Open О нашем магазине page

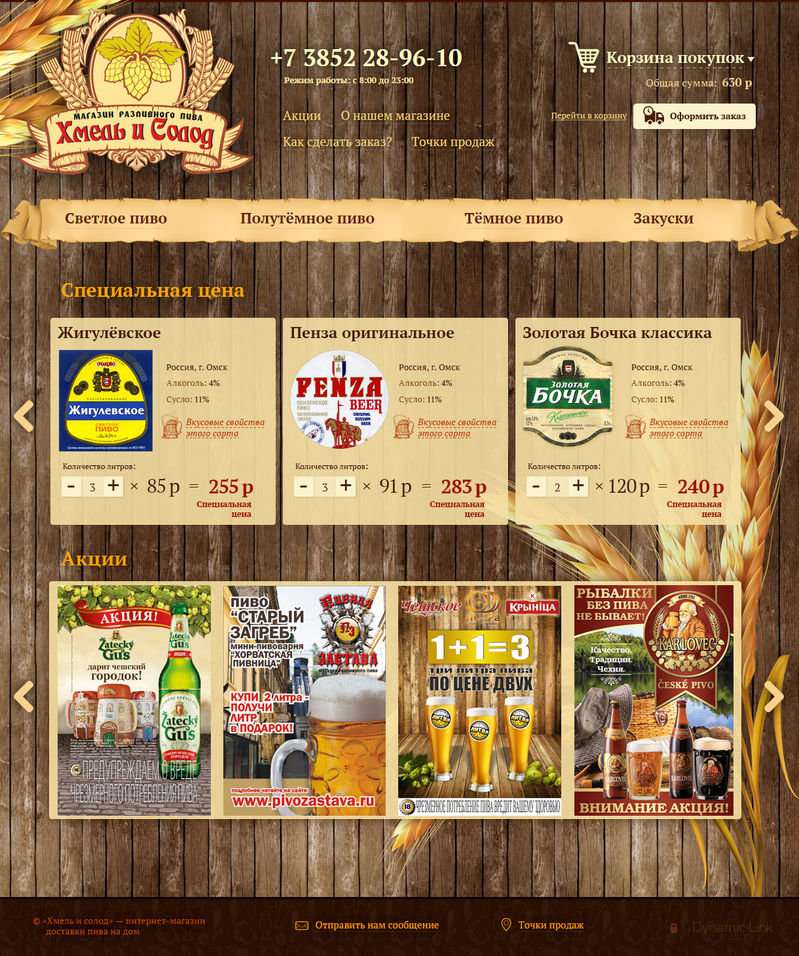pos(395,116)
